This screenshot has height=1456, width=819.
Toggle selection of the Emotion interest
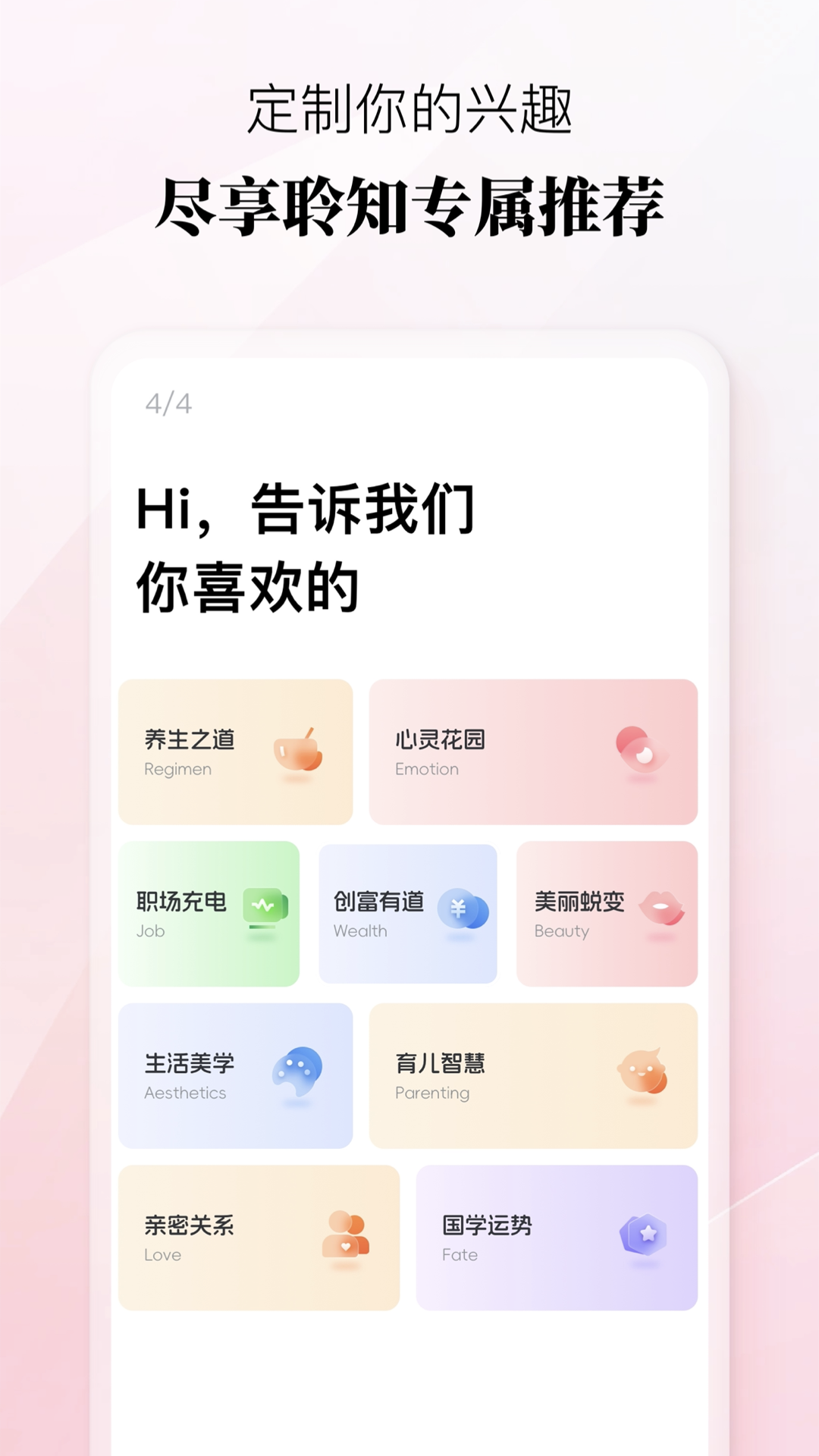click(533, 752)
